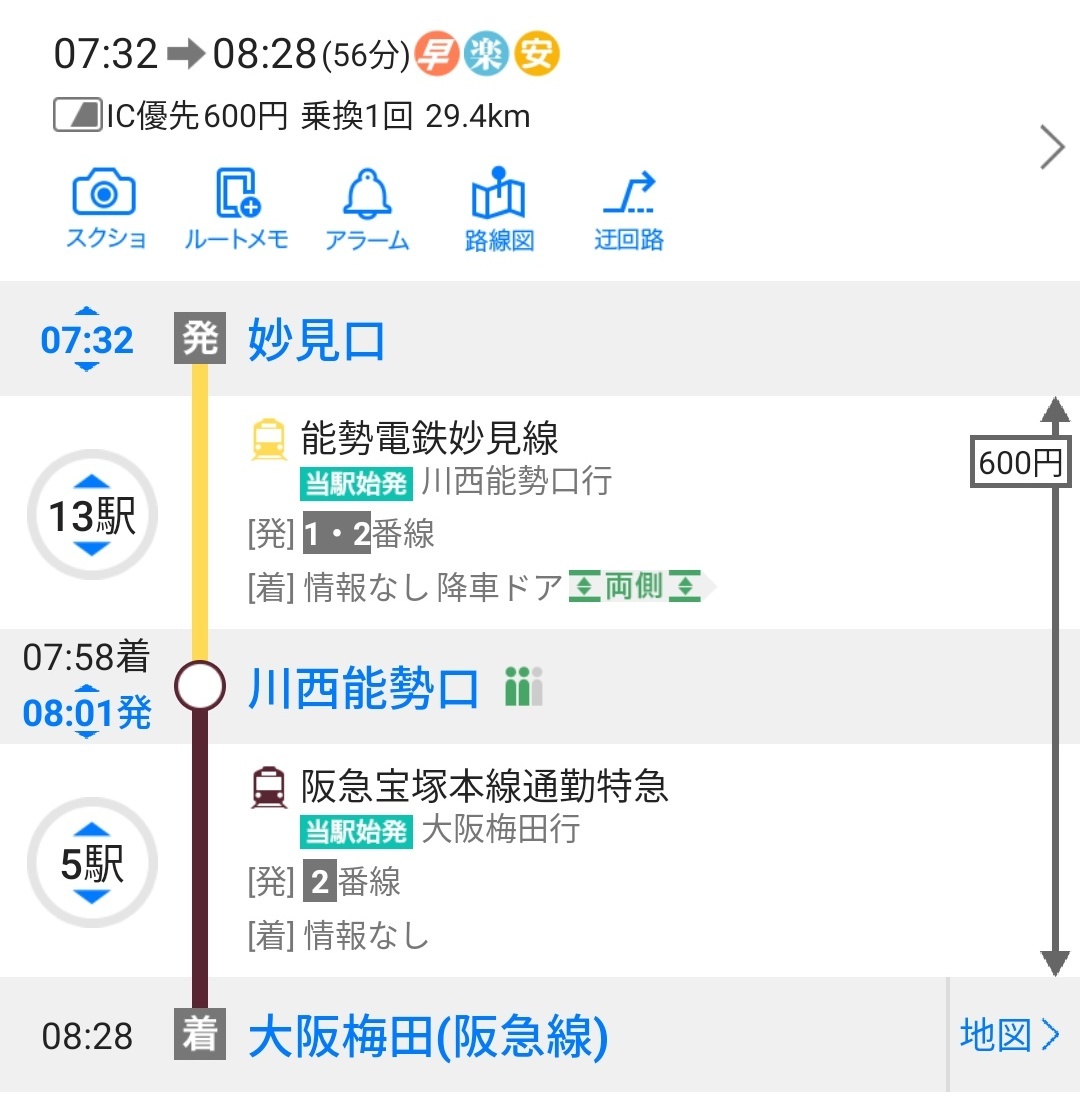This screenshot has height=1102, width=1080.
Task: Open route details chevron at top right
Action: [1051, 148]
